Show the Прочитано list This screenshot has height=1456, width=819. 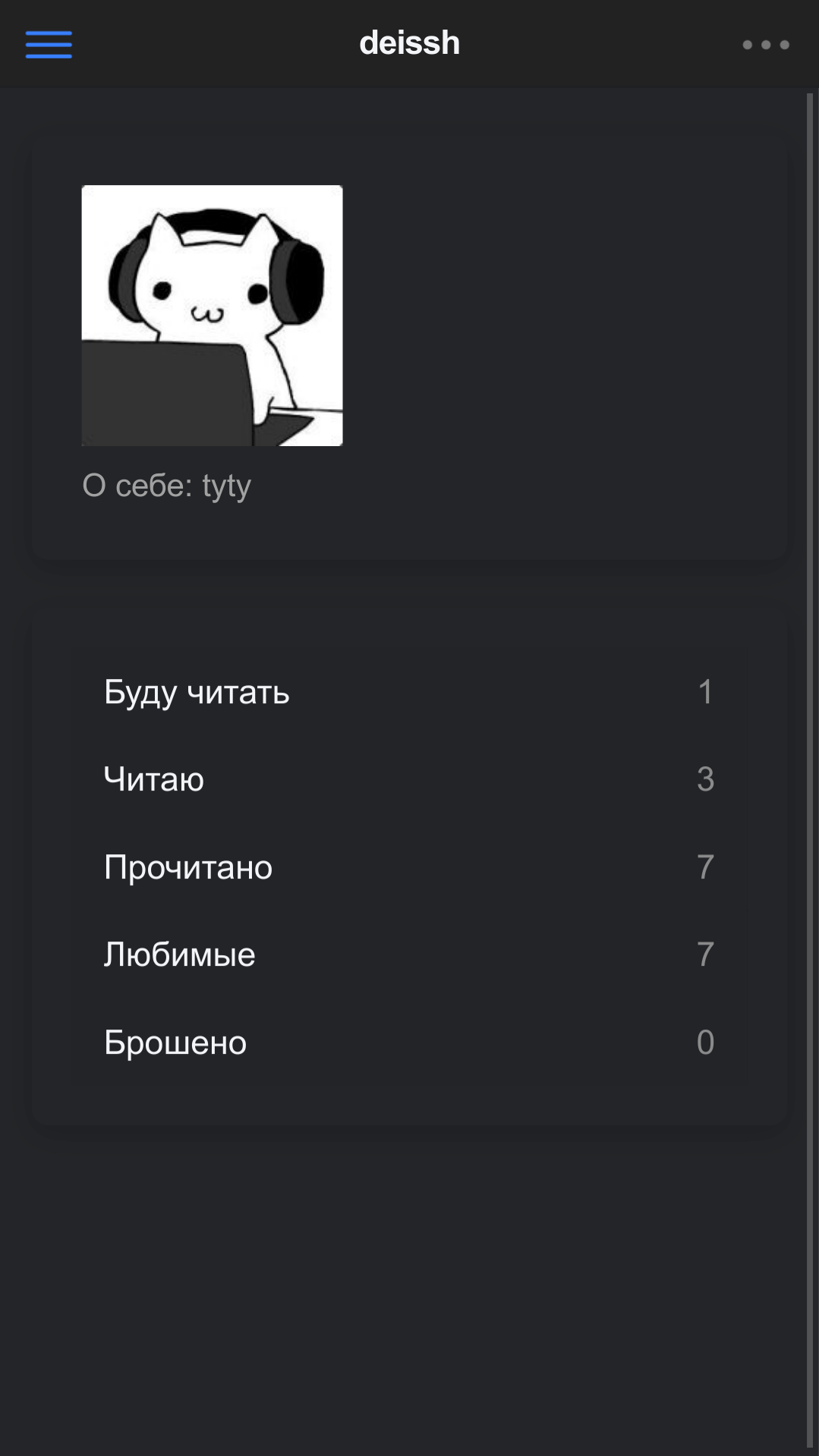[409, 867]
